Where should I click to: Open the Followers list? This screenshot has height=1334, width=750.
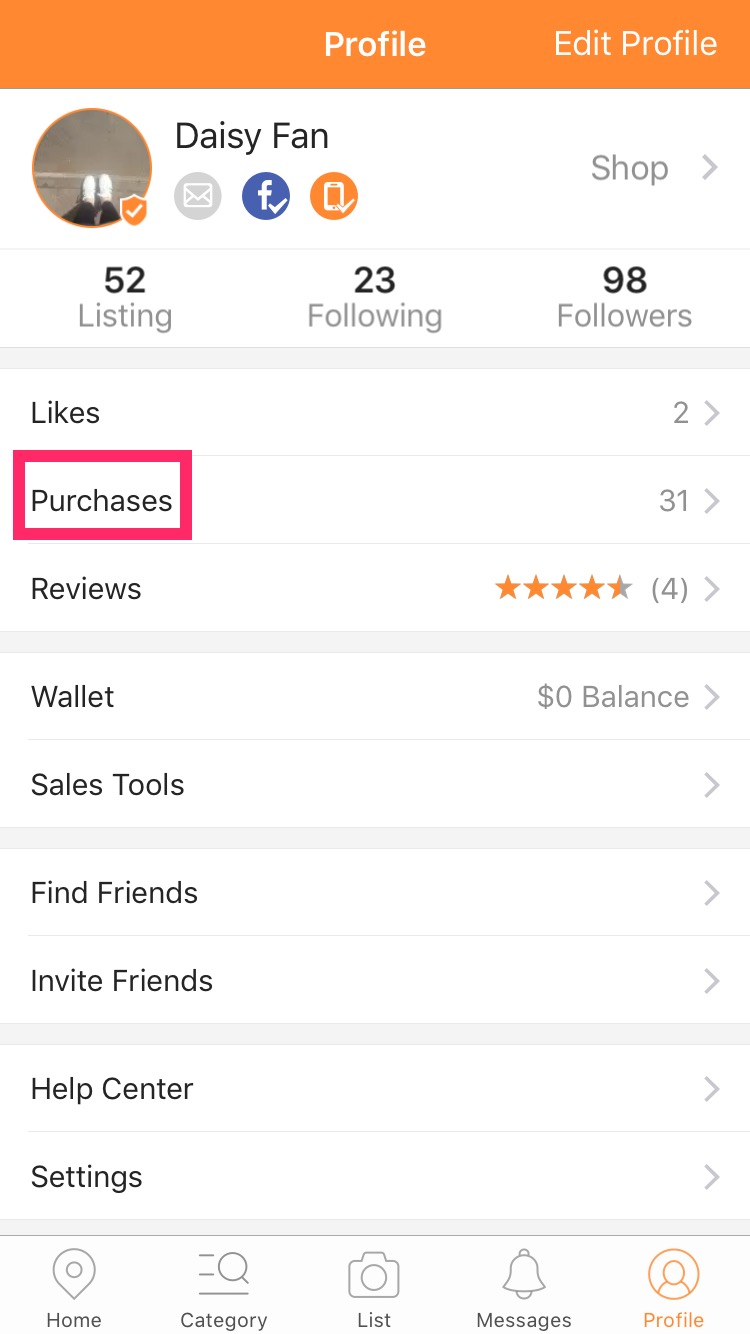point(624,297)
